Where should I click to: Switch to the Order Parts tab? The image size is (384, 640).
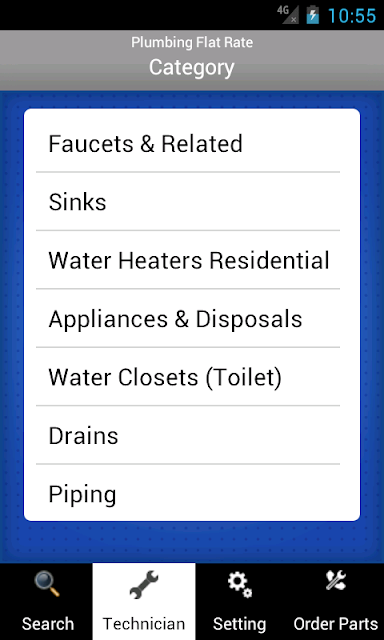point(335,602)
